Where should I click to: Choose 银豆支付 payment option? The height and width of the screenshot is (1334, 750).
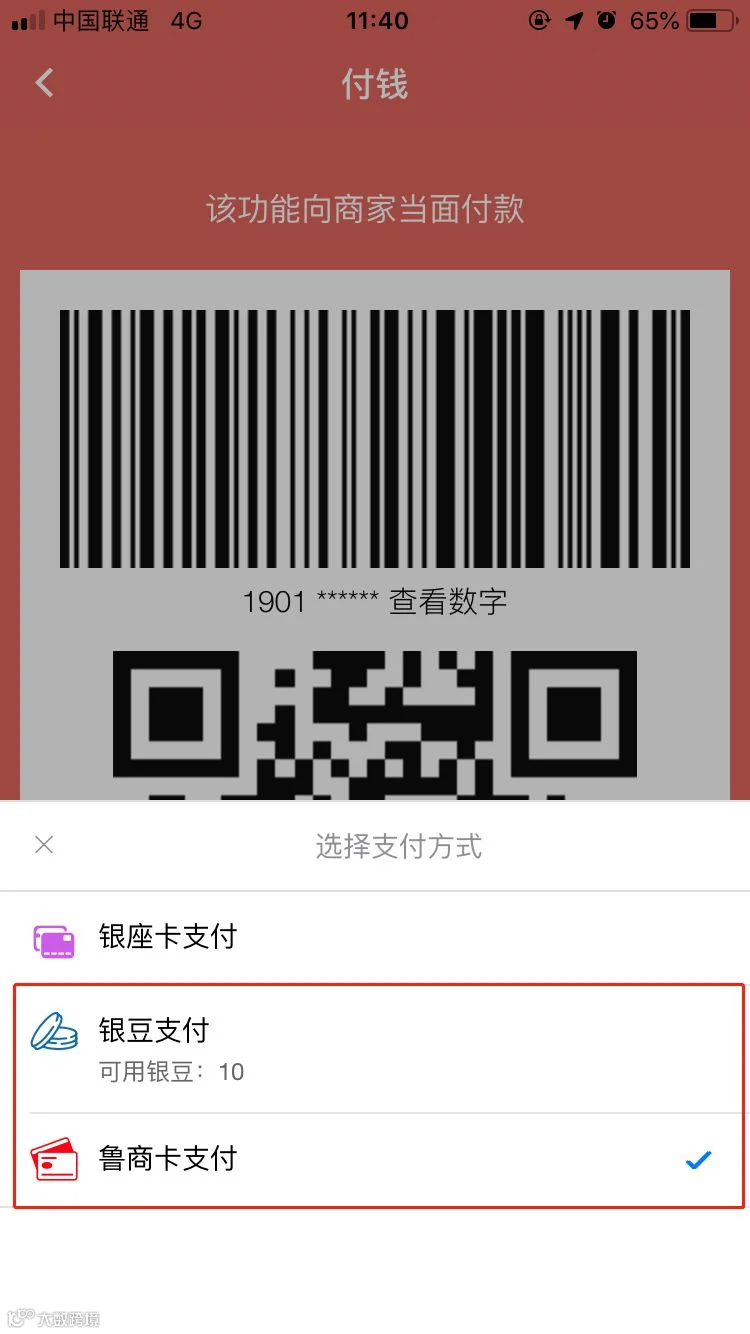click(x=375, y=1048)
